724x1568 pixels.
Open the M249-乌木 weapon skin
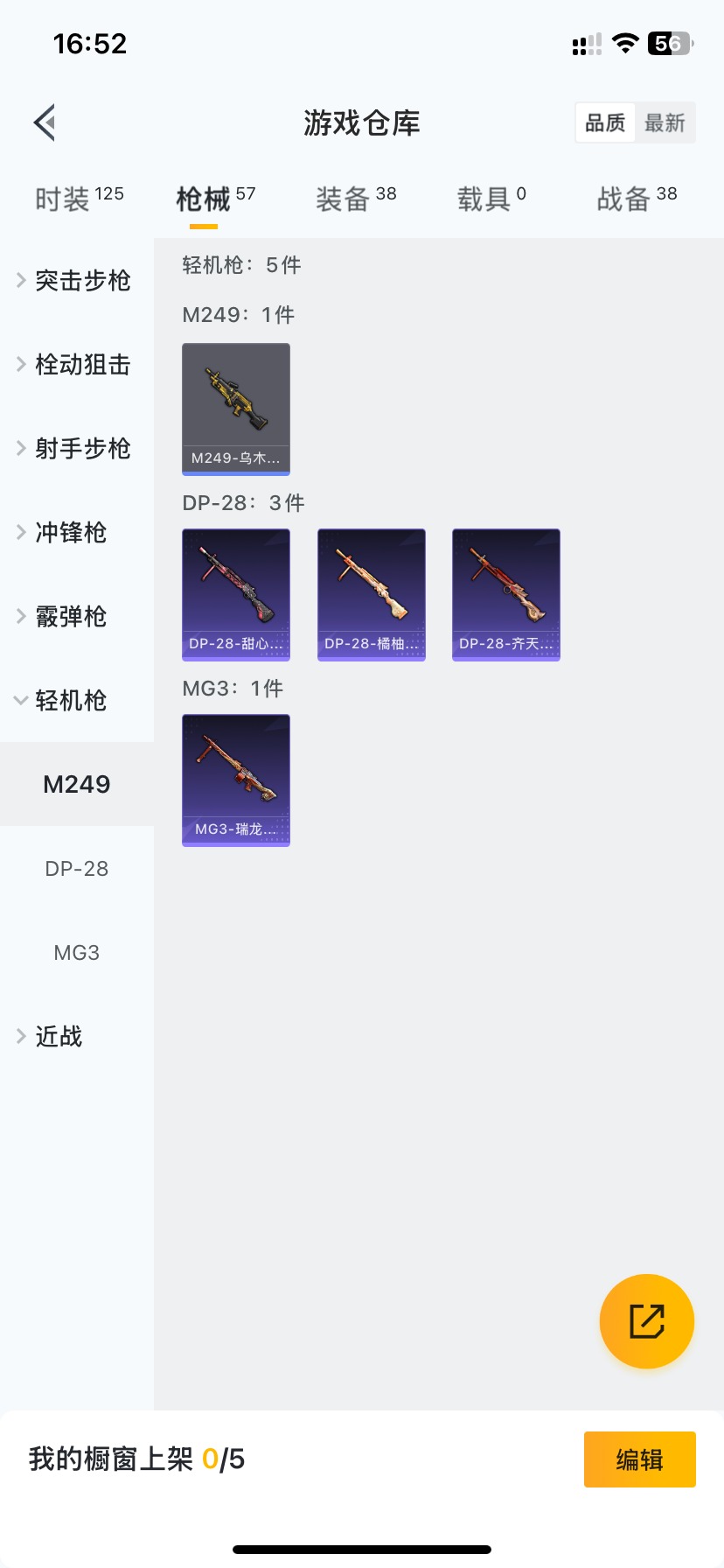click(x=236, y=409)
